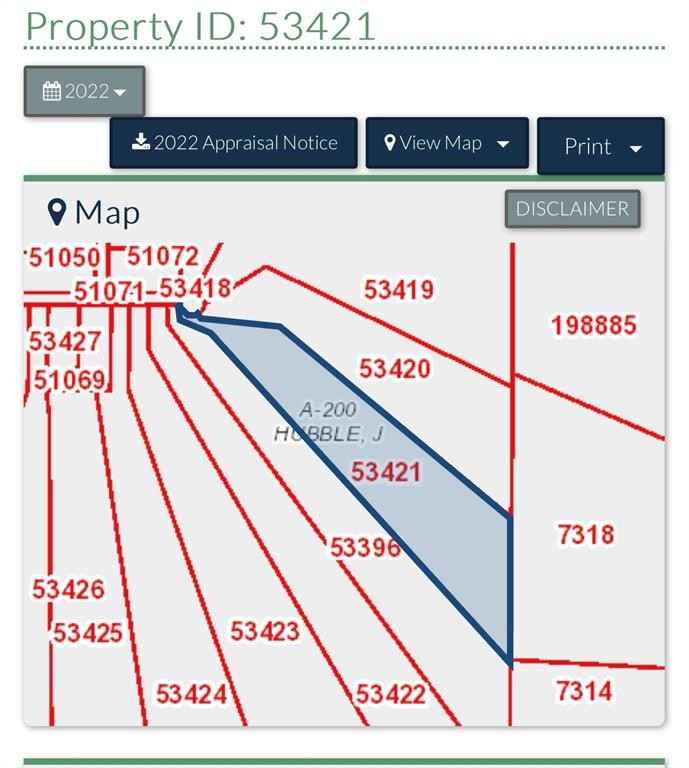The height and width of the screenshot is (768, 689).
Task: Show the map DISCLAIMER
Action: pos(572,209)
